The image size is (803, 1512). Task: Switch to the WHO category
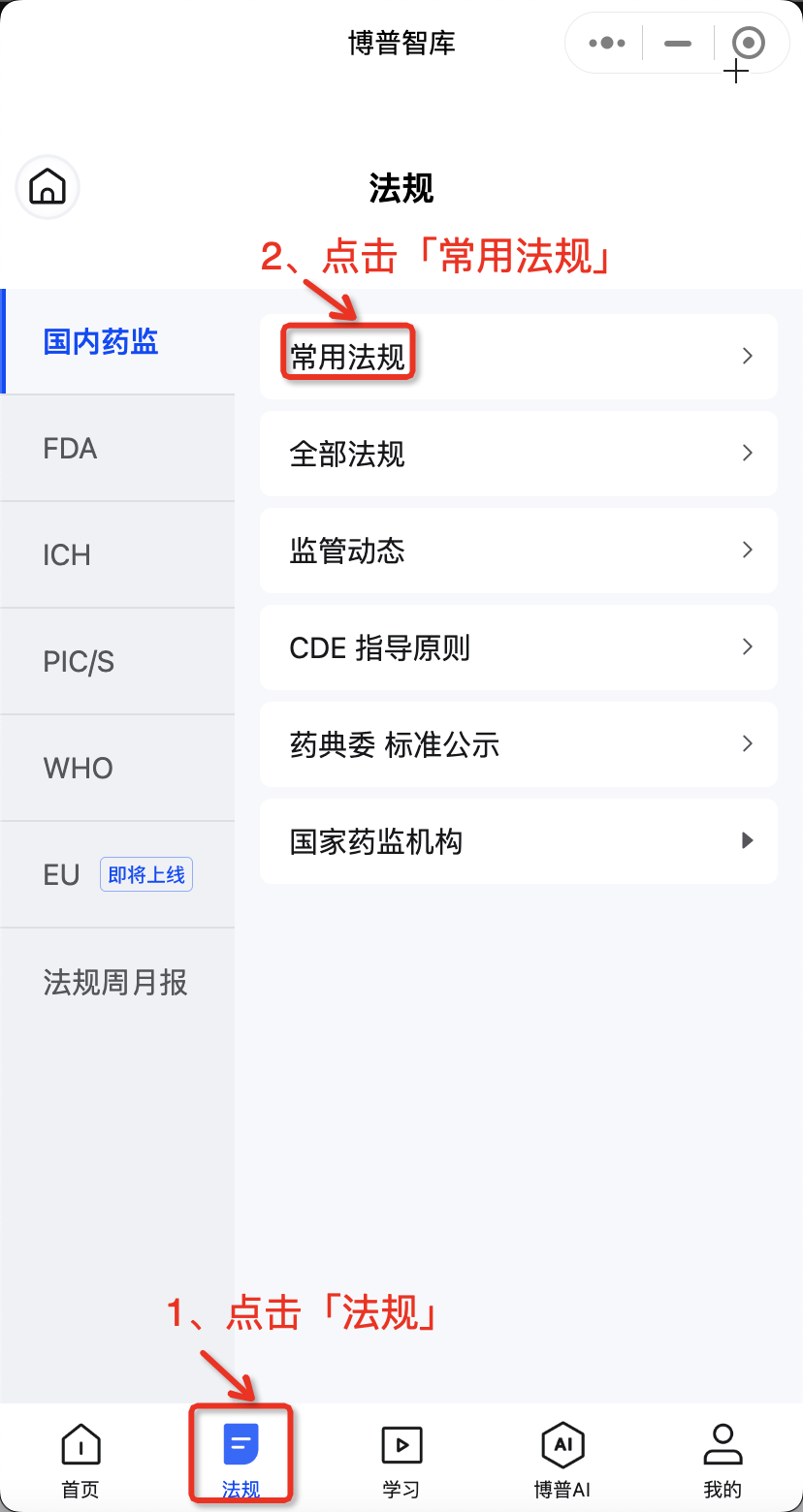coord(117,769)
